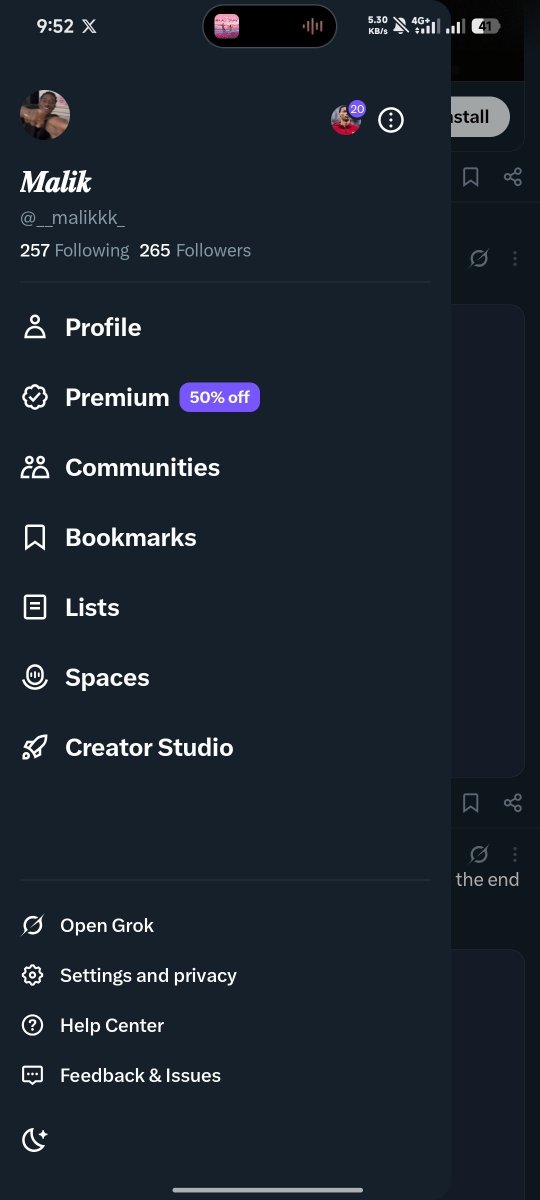Tap Open Grok
This screenshot has width=540, height=1200.
click(x=225, y=925)
